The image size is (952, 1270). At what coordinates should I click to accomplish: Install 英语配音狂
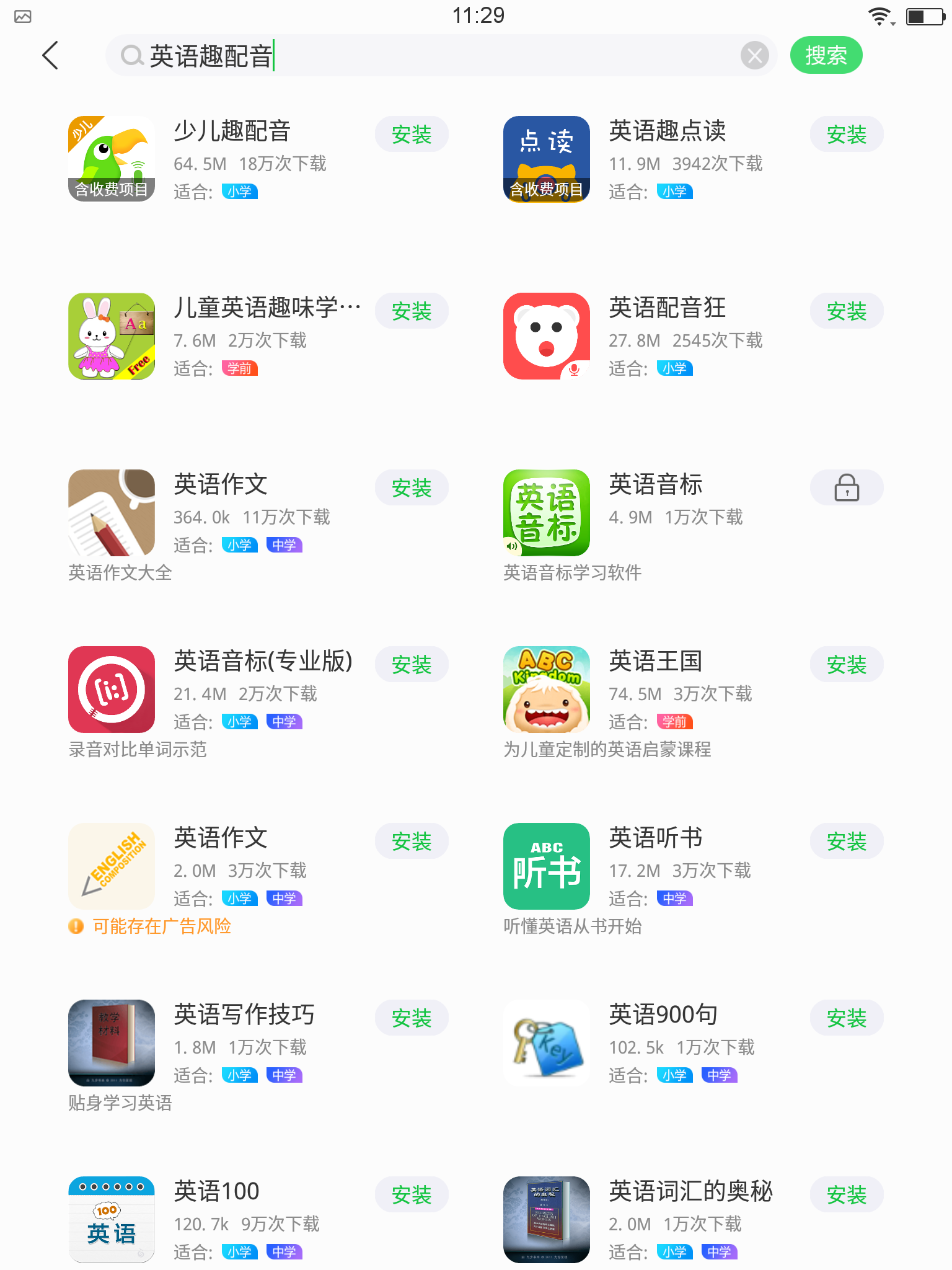[846, 311]
